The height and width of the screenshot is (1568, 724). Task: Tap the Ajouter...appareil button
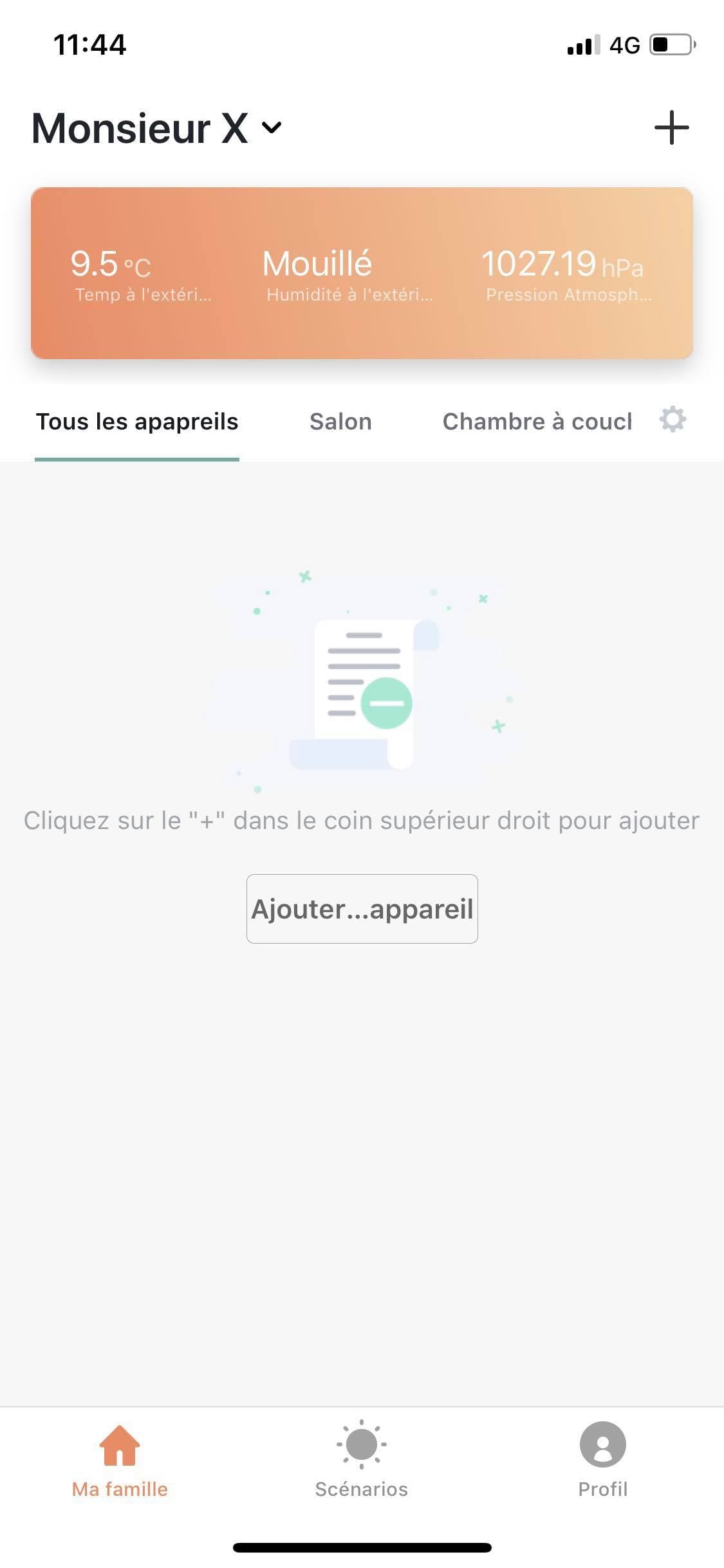tap(362, 908)
